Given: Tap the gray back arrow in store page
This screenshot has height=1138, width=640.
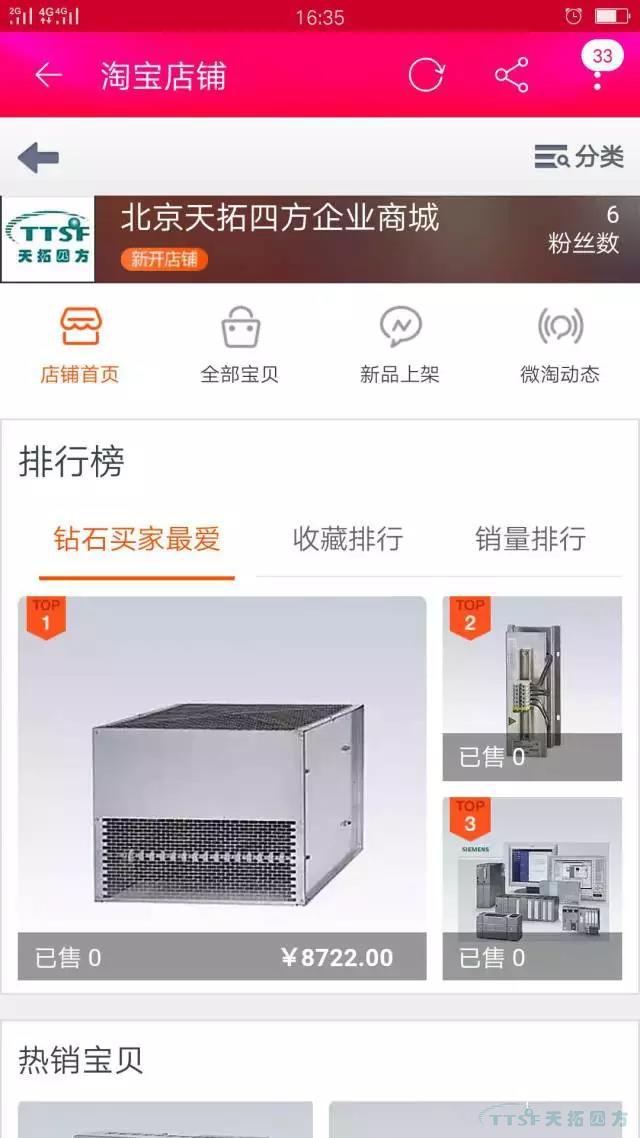Looking at the screenshot, I should coord(38,157).
